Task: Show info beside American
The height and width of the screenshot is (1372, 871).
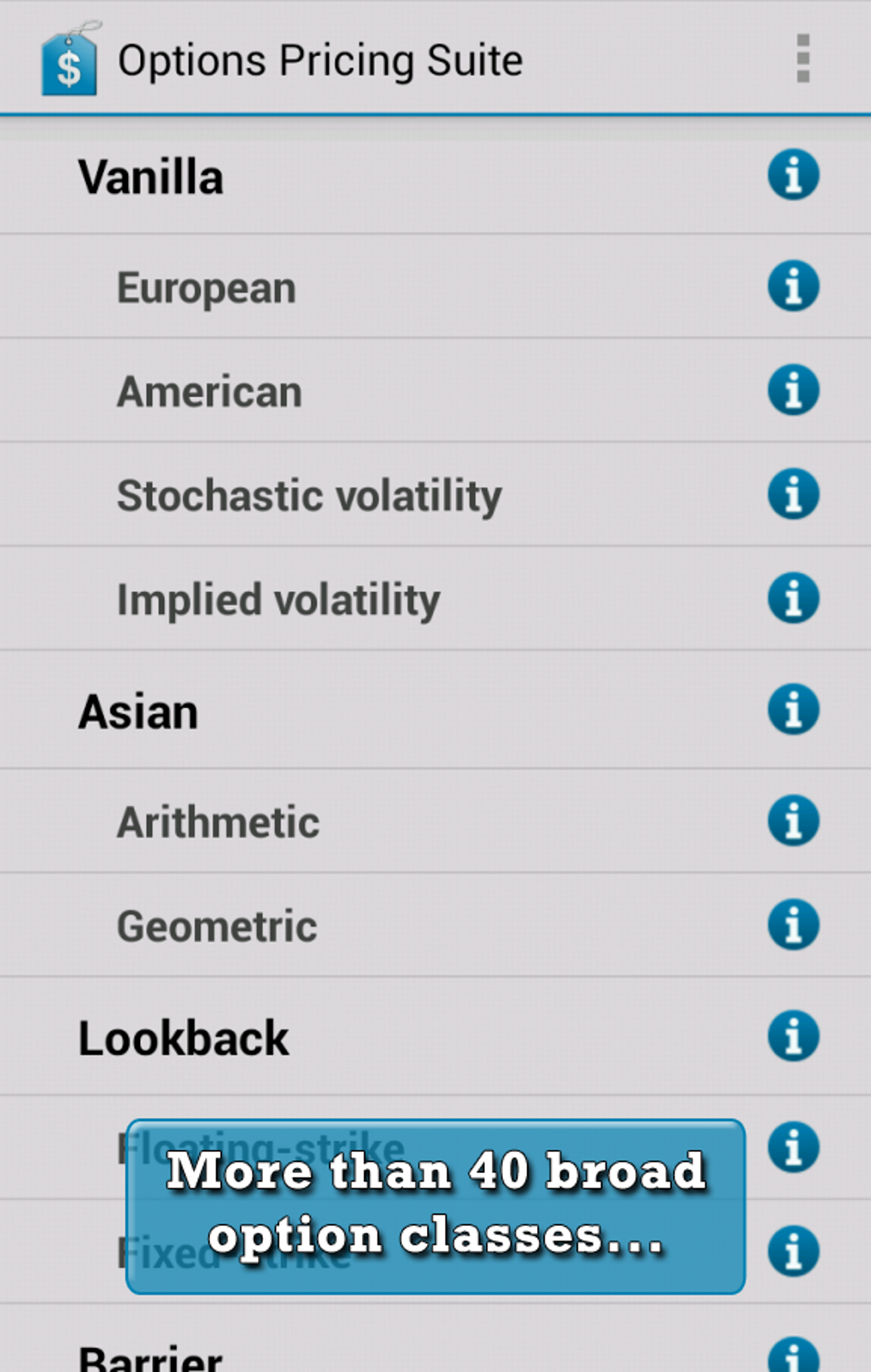Action: 793,390
